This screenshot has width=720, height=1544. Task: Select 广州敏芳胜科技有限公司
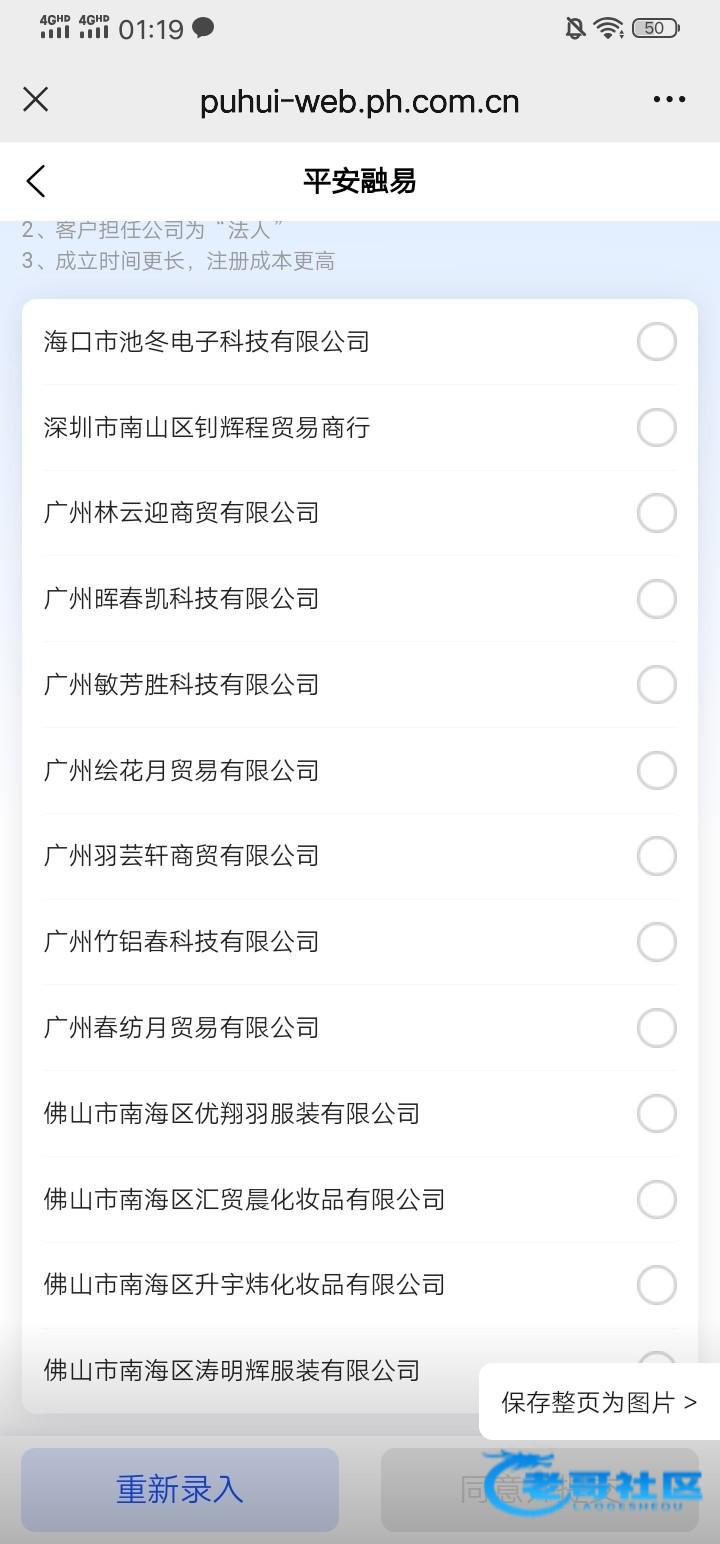pos(656,685)
